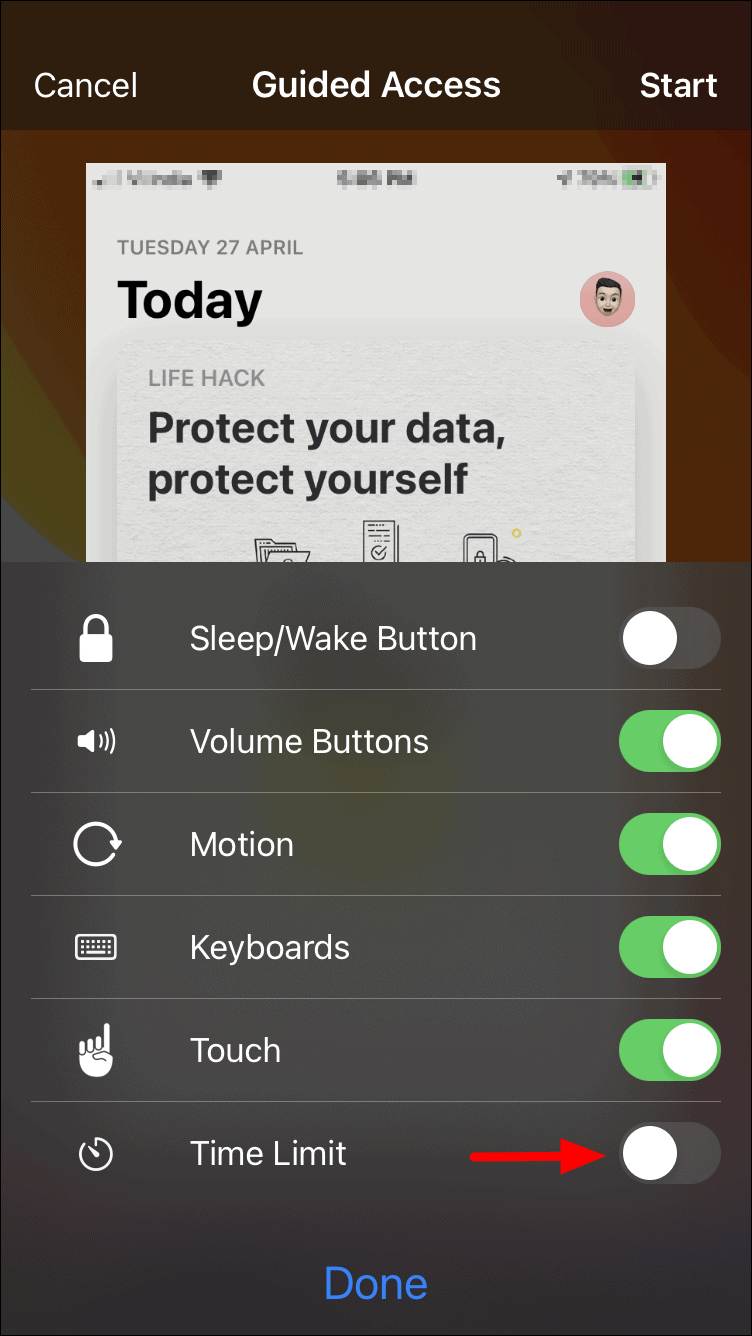This screenshot has width=752, height=1336.
Task: Switch off the Keyboards toggle
Action: point(669,947)
